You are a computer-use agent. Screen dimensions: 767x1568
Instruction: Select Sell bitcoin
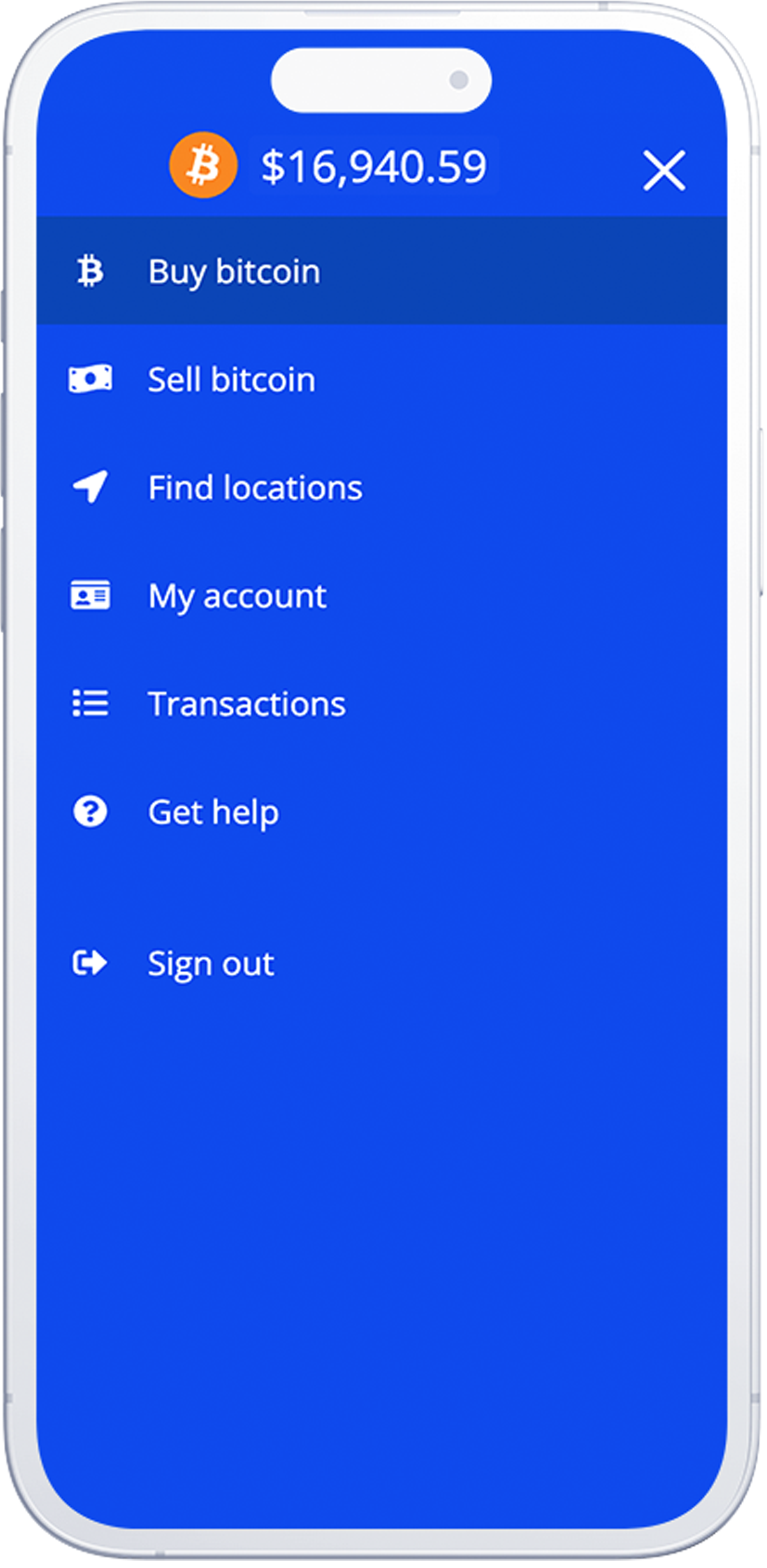click(x=231, y=380)
